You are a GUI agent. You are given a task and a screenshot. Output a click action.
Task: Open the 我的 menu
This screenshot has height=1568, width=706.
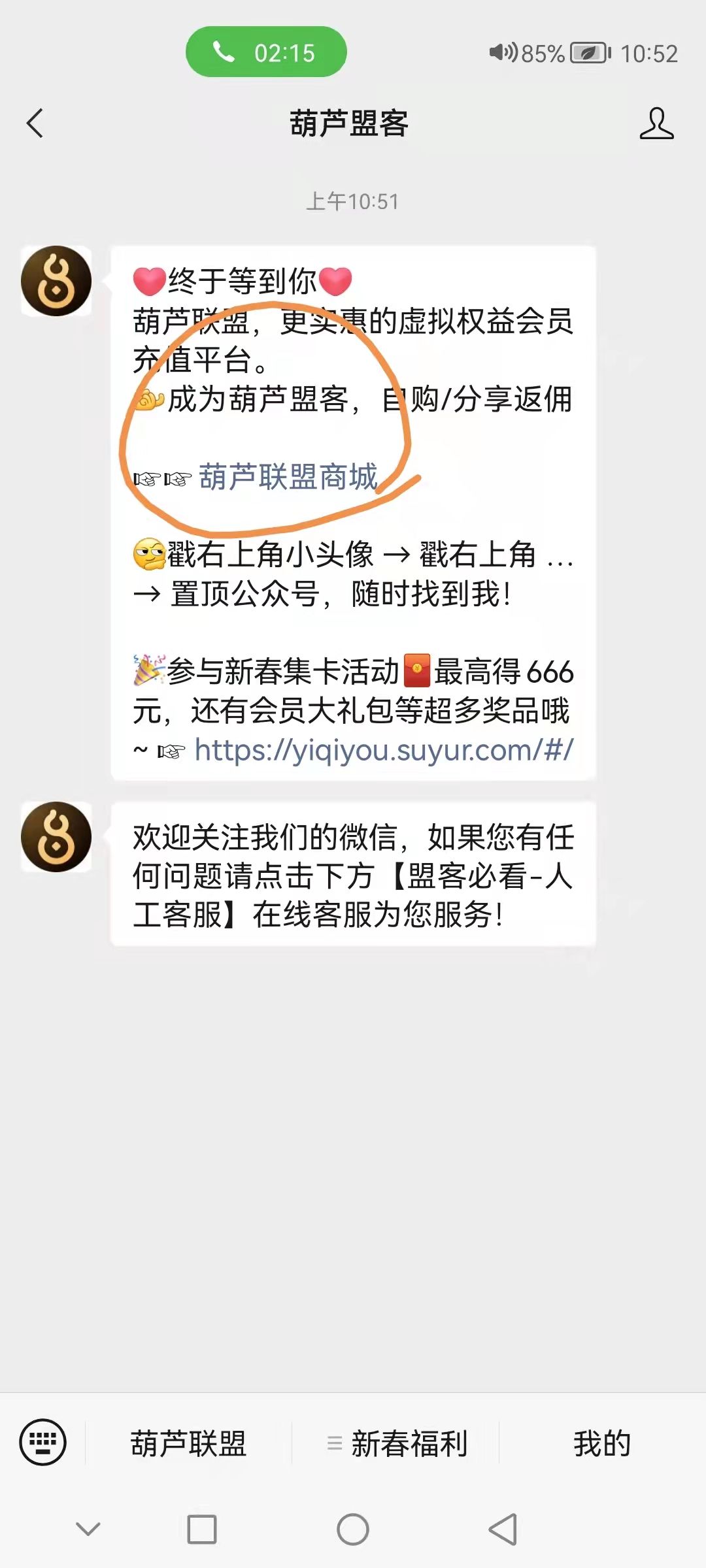click(601, 1443)
